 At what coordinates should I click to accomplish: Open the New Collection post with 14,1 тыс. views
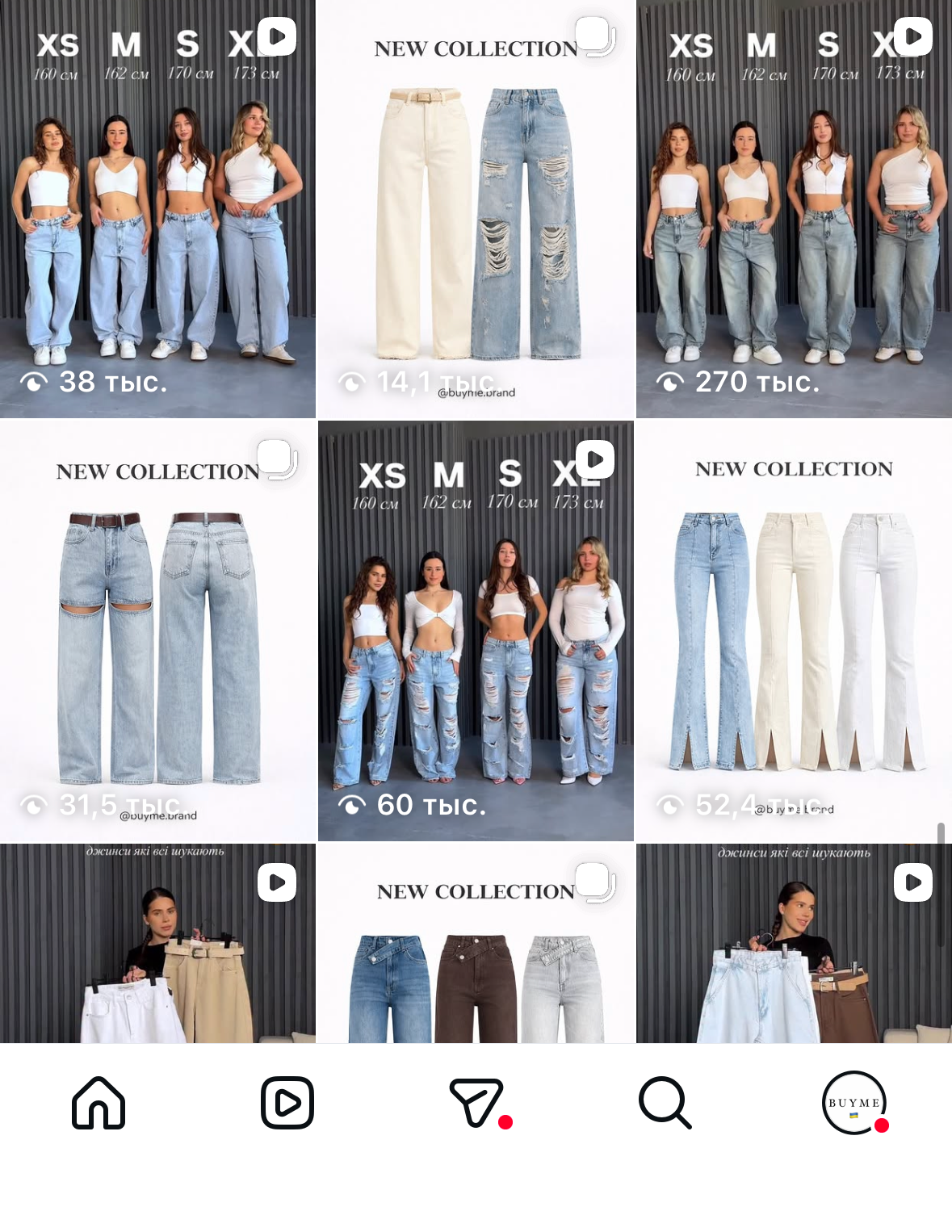[476, 208]
